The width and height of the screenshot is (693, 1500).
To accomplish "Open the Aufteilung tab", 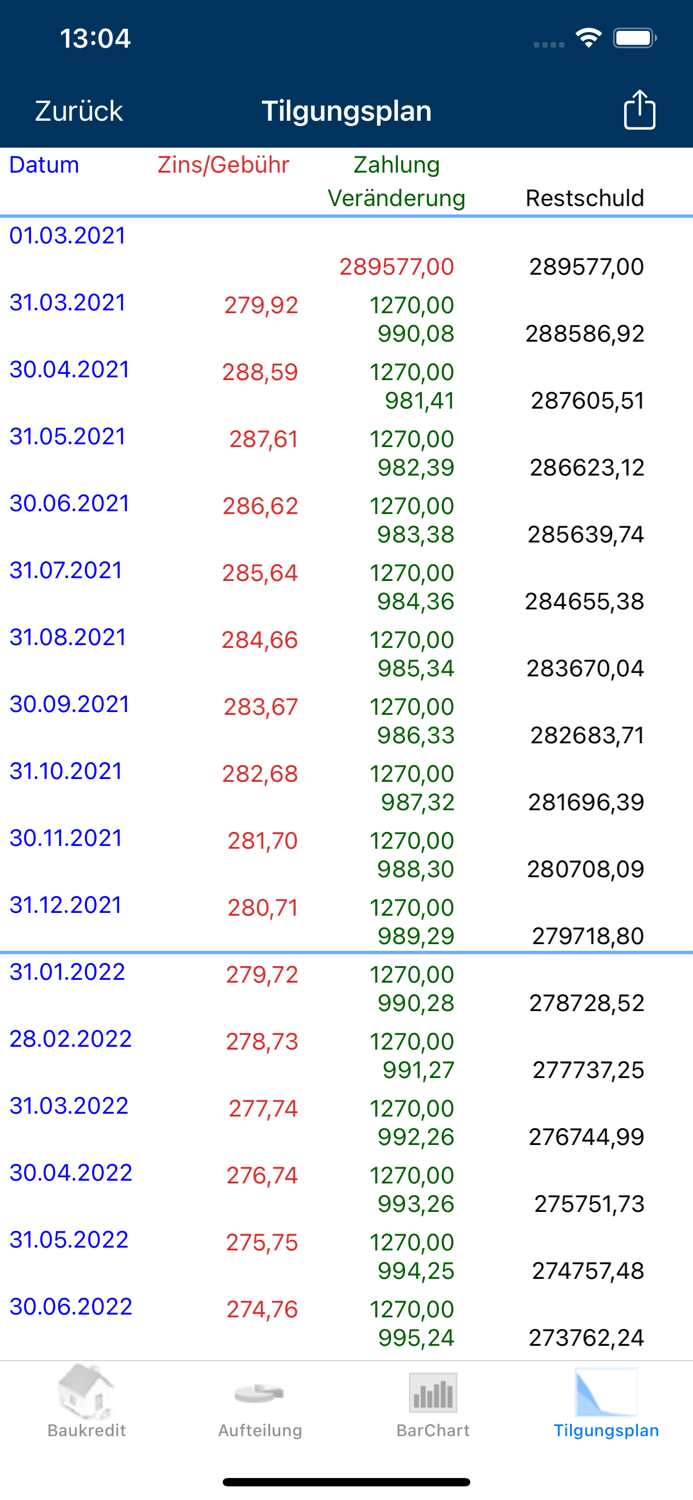I will pos(260,1403).
